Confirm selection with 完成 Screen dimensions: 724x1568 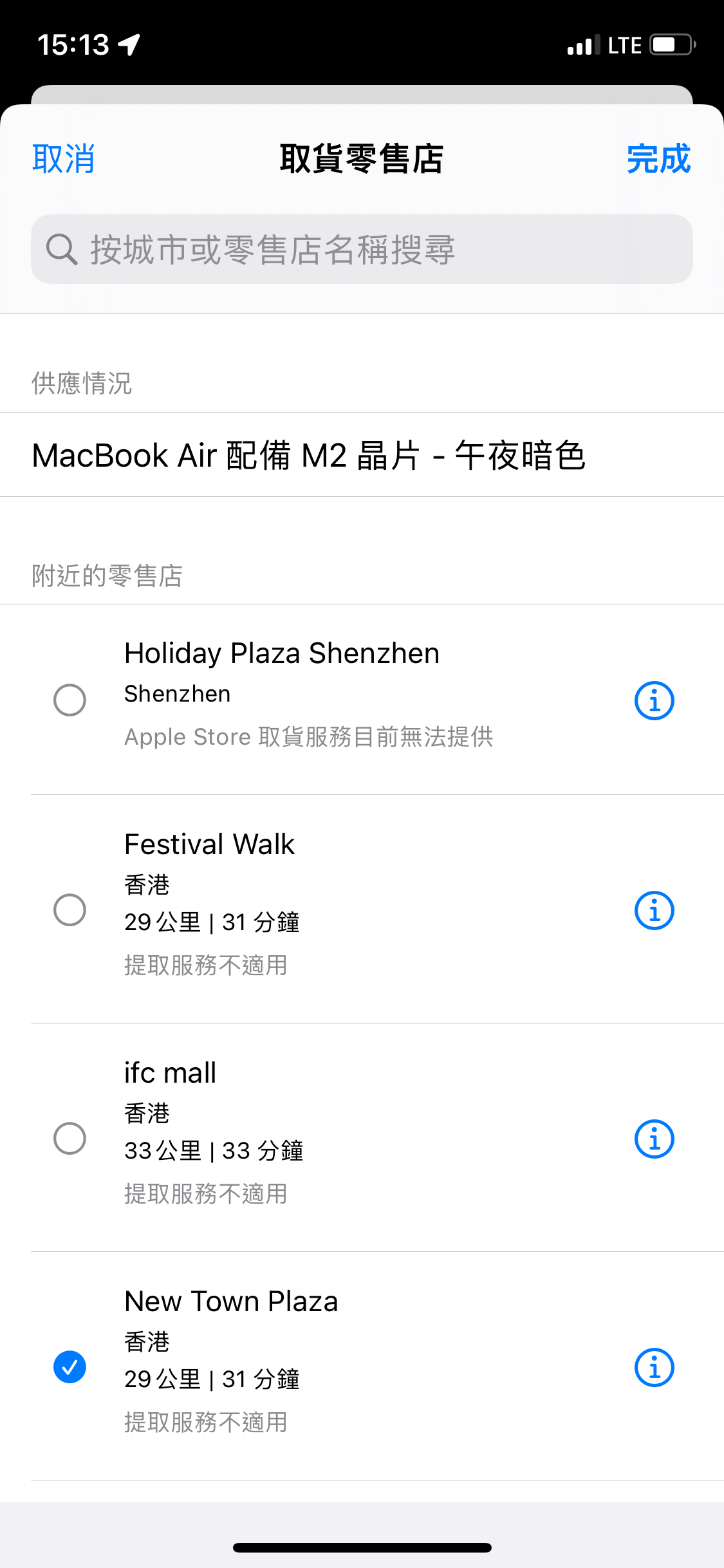(658, 159)
